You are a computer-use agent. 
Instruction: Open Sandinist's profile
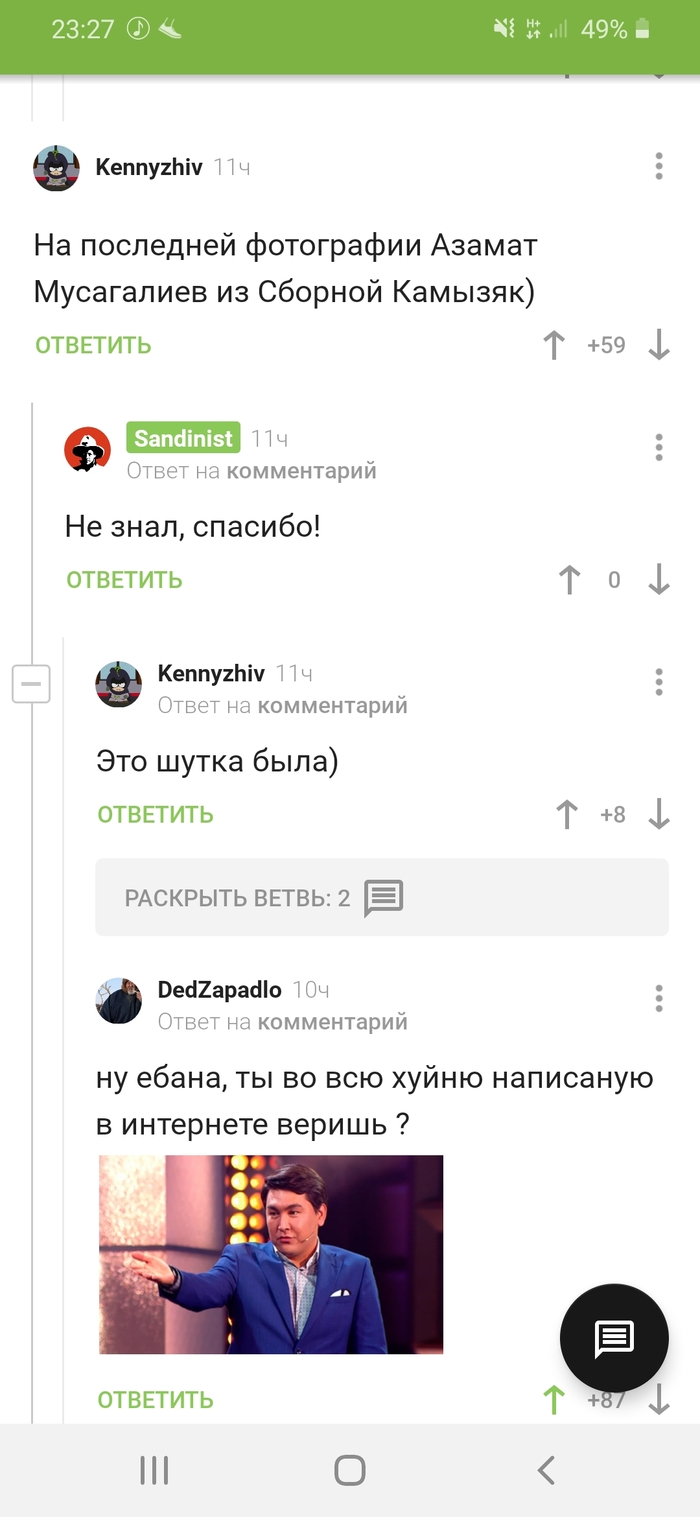(183, 438)
